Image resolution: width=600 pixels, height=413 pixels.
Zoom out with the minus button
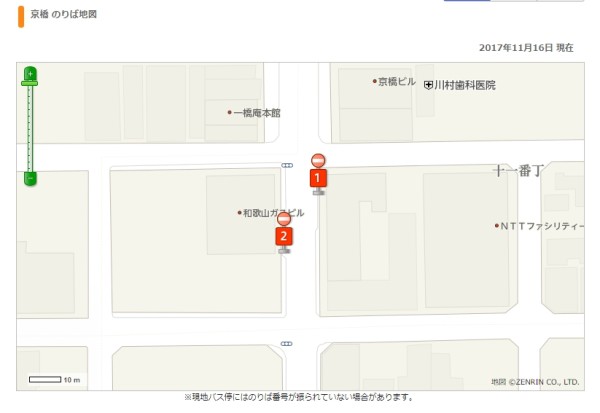[30, 179]
